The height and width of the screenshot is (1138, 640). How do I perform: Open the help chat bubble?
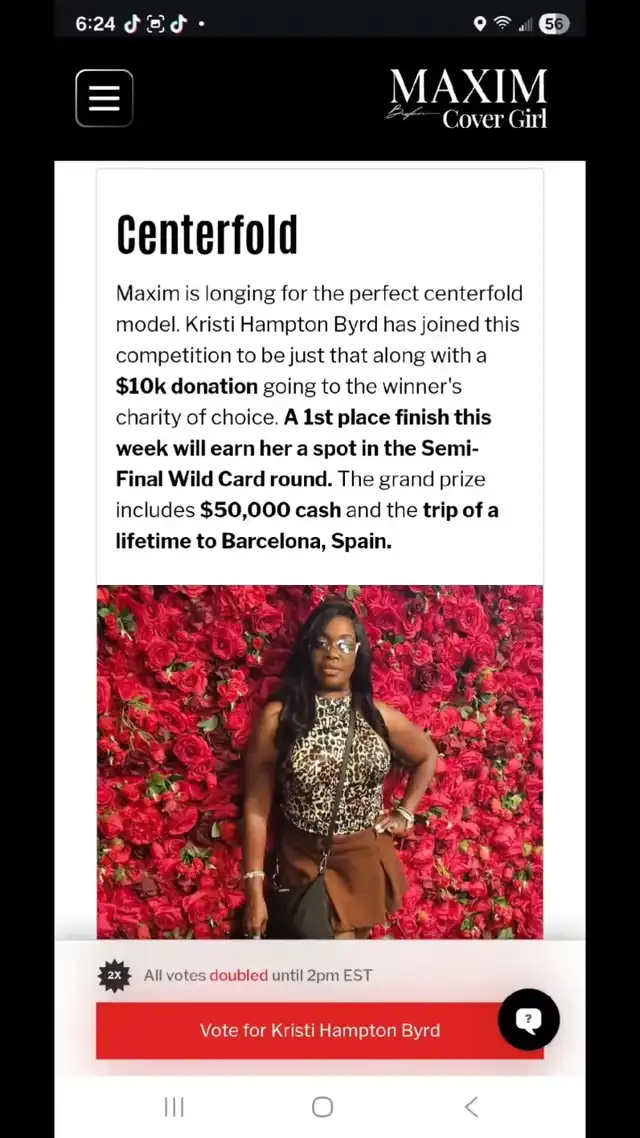click(x=528, y=1019)
